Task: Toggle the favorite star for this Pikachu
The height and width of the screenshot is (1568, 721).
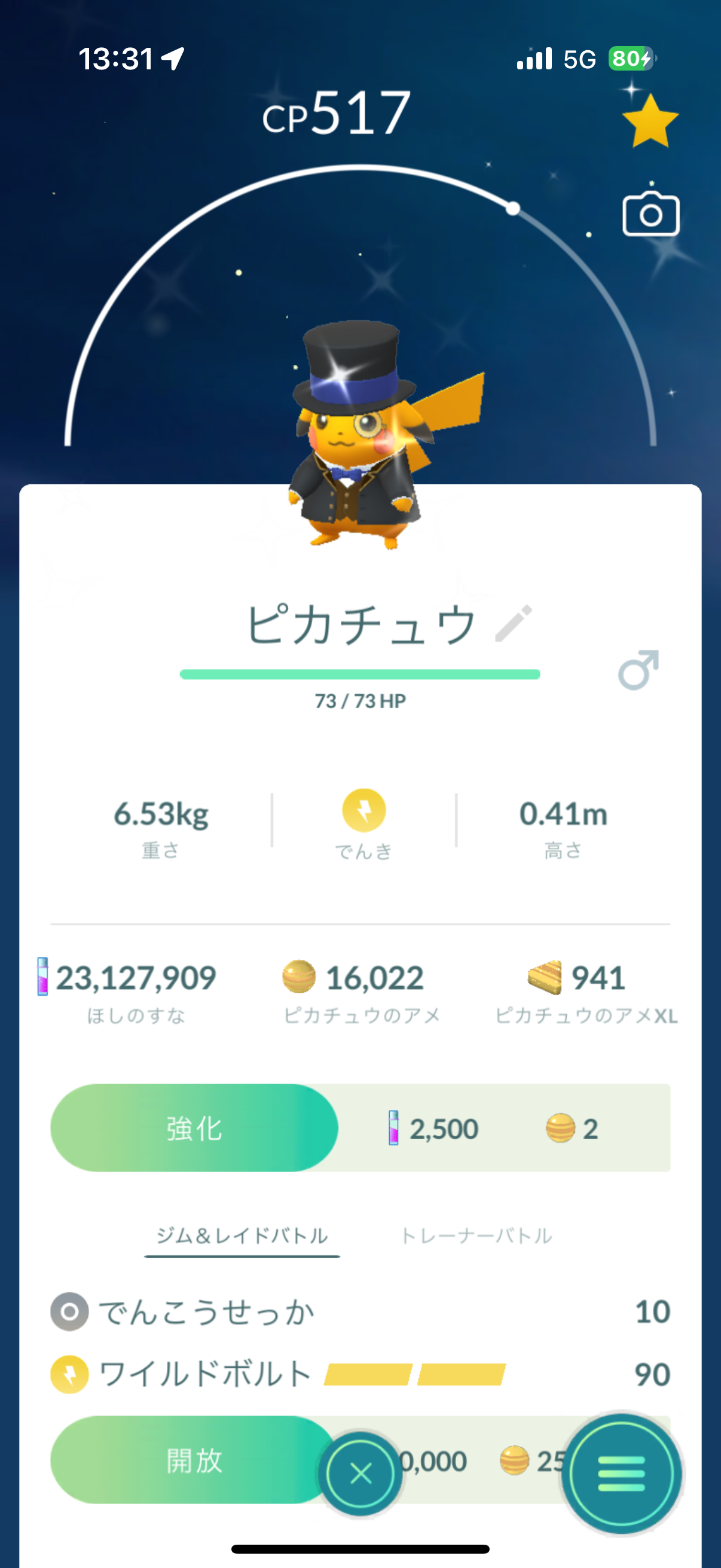Action: 650,122
